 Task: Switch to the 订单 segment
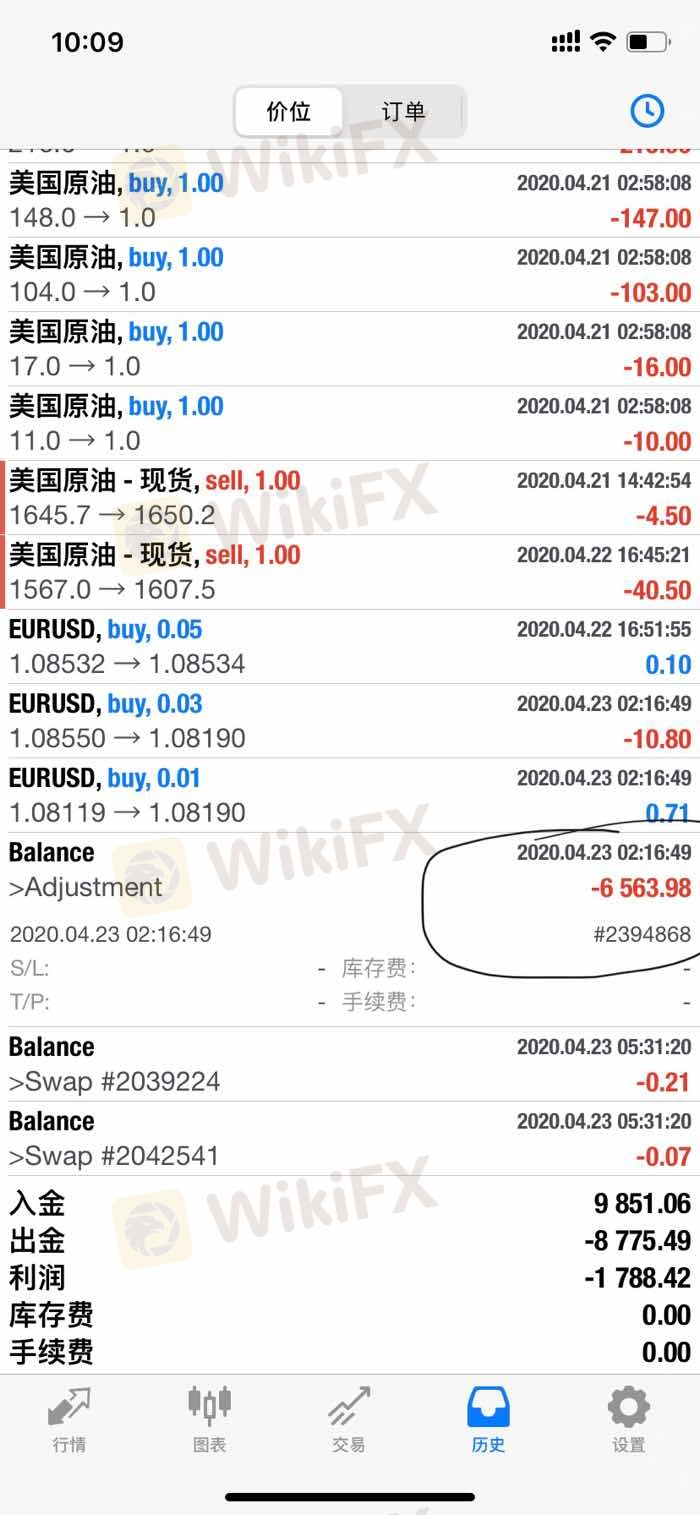pos(404,111)
